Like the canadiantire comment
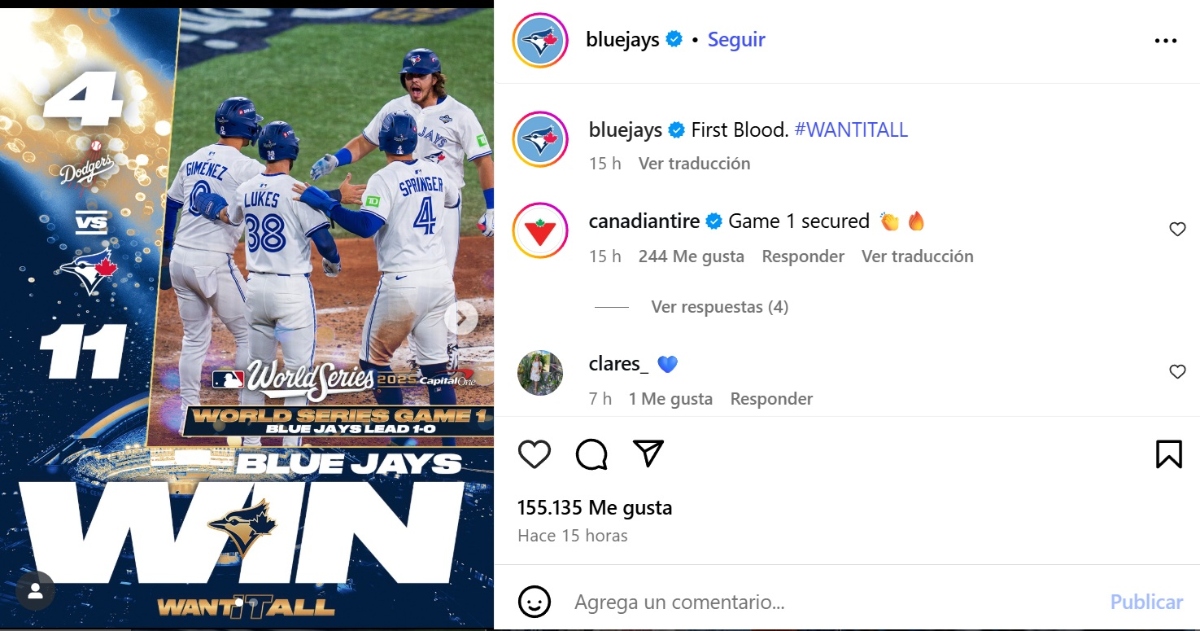Viewport: 1200px width, 631px height. 1177,230
